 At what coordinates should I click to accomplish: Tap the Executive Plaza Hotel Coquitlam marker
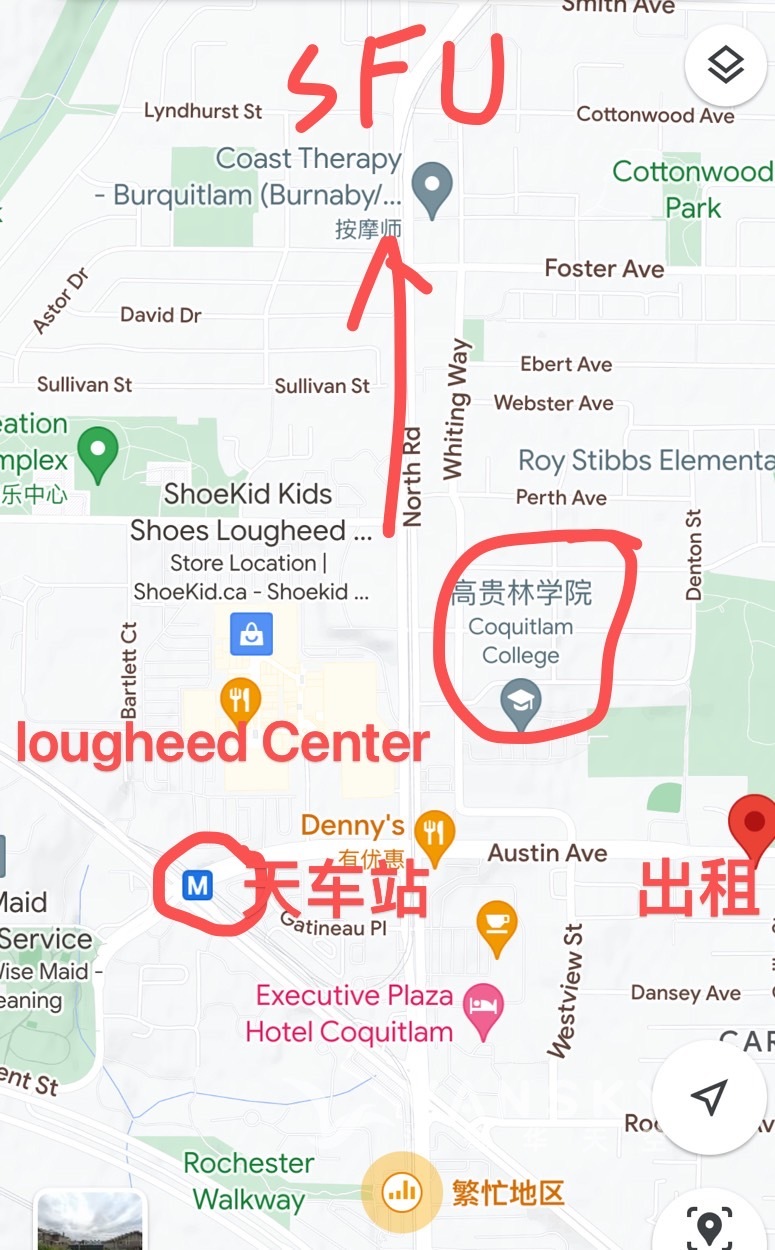click(484, 1013)
